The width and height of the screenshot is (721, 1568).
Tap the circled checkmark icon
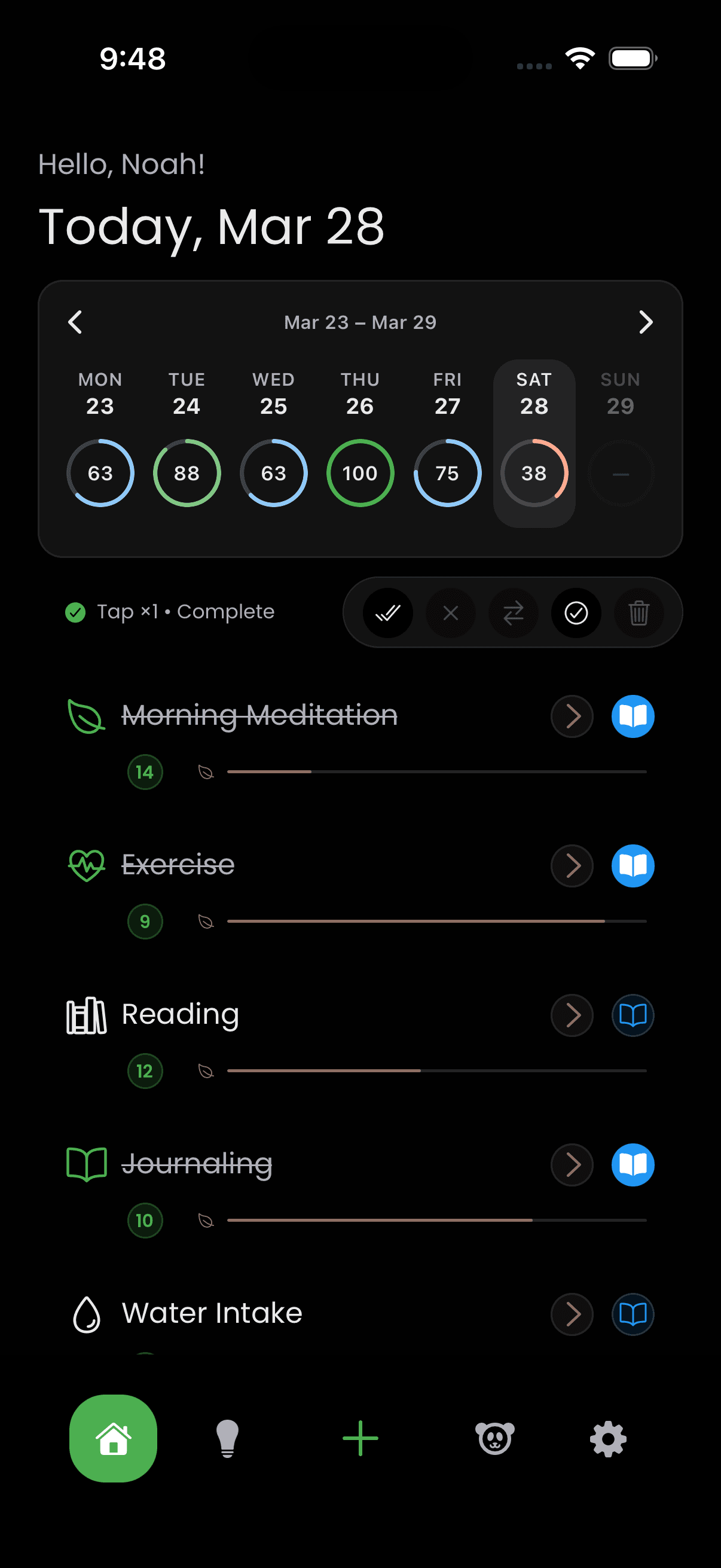tap(576, 613)
